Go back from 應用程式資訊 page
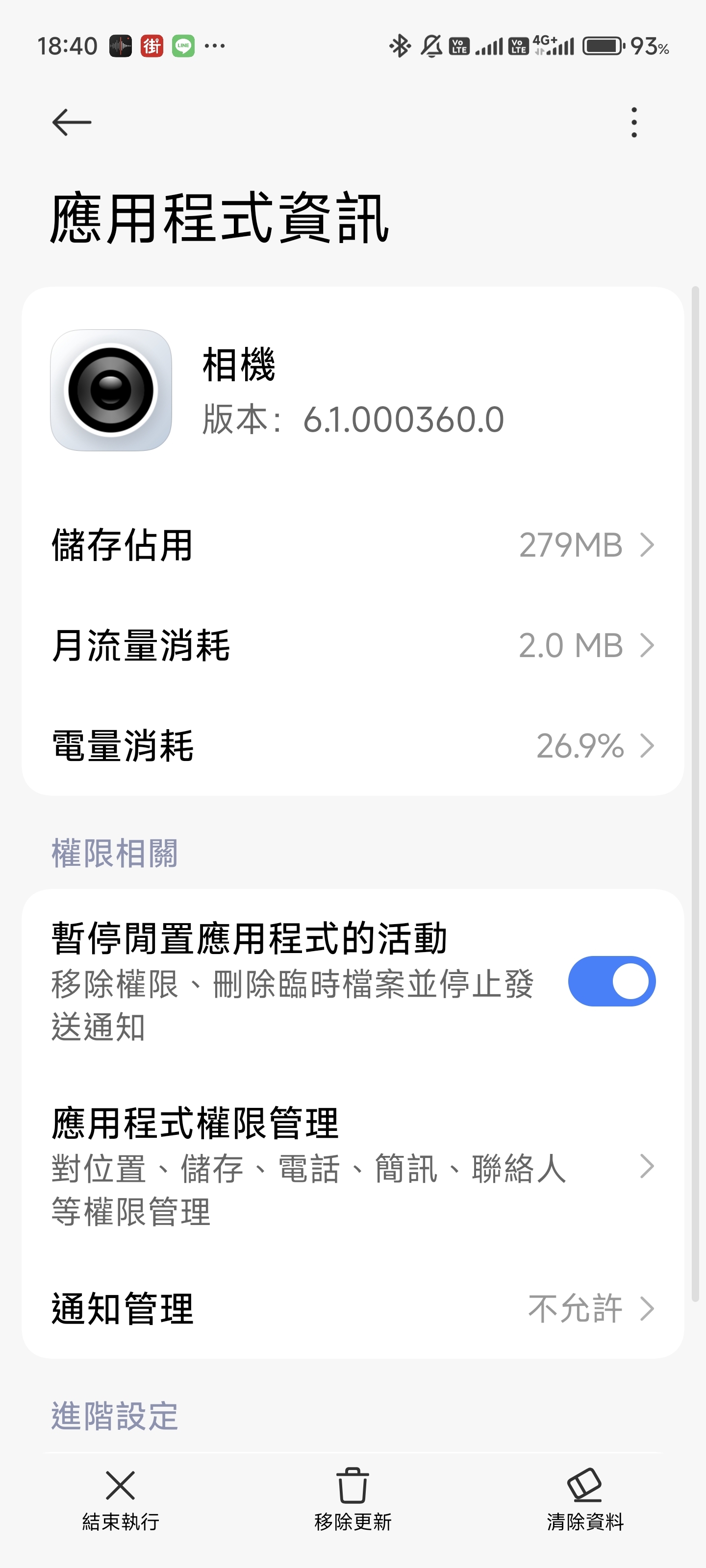Image resolution: width=706 pixels, height=1568 pixels. (x=72, y=122)
